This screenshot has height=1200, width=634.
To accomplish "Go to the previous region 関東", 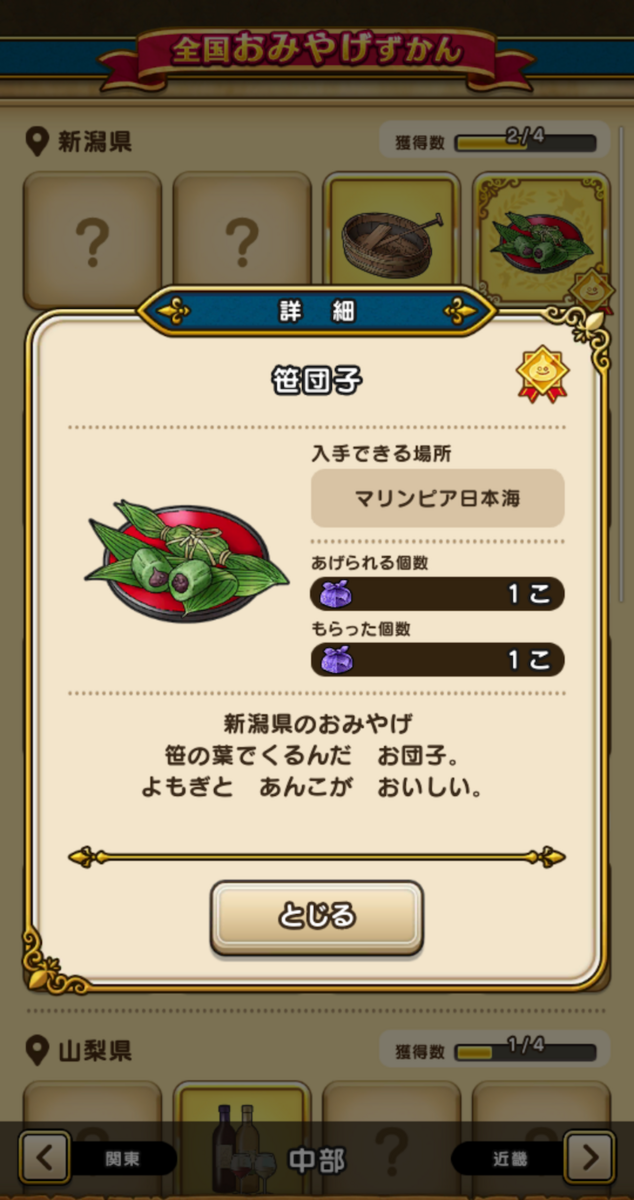I will (x=46, y=1158).
